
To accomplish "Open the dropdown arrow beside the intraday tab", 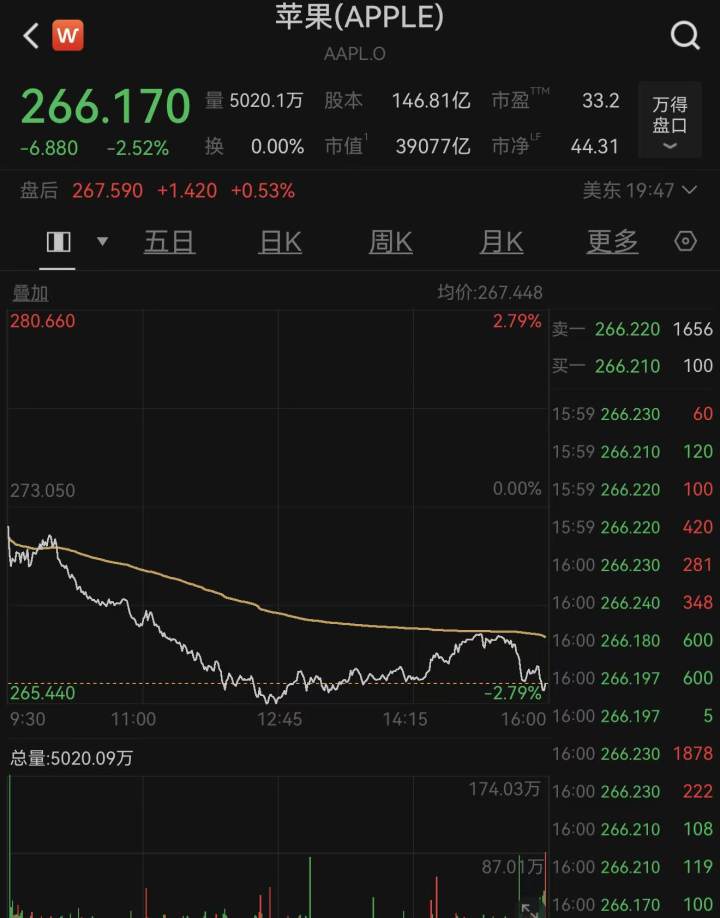I will coord(102,242).
